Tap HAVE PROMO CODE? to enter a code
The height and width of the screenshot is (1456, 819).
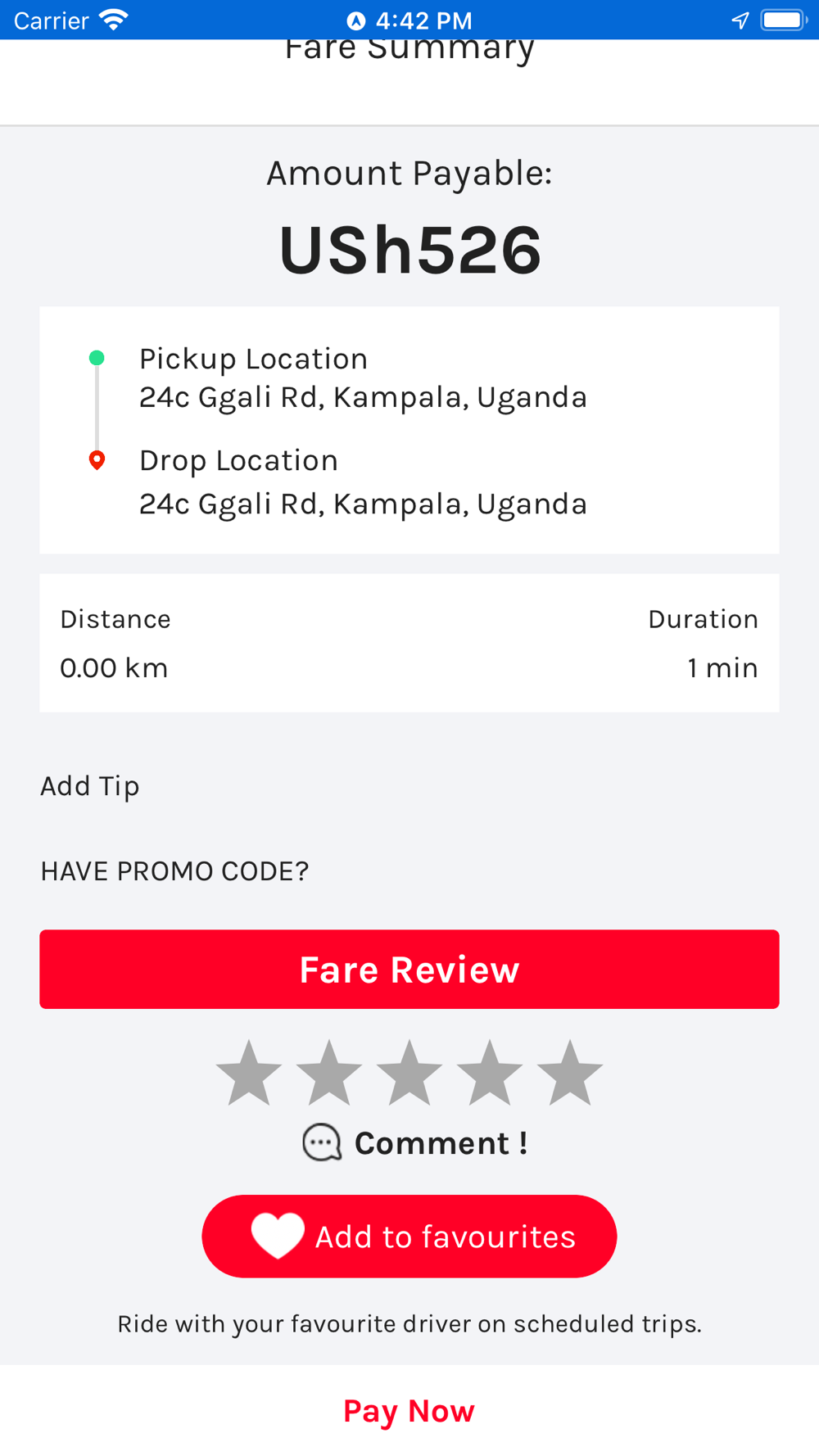coord(174,871)
